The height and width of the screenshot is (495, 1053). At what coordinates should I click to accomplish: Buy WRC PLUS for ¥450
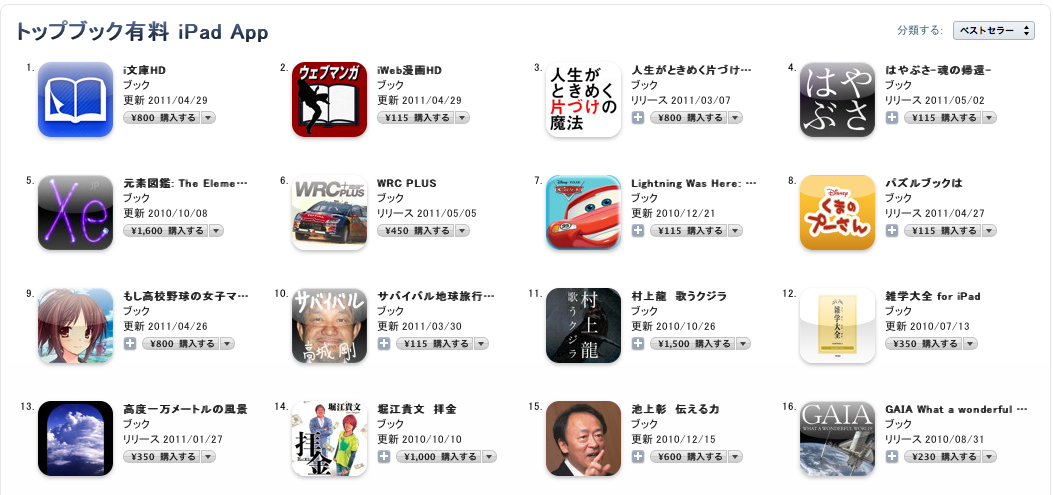point(415,230)
